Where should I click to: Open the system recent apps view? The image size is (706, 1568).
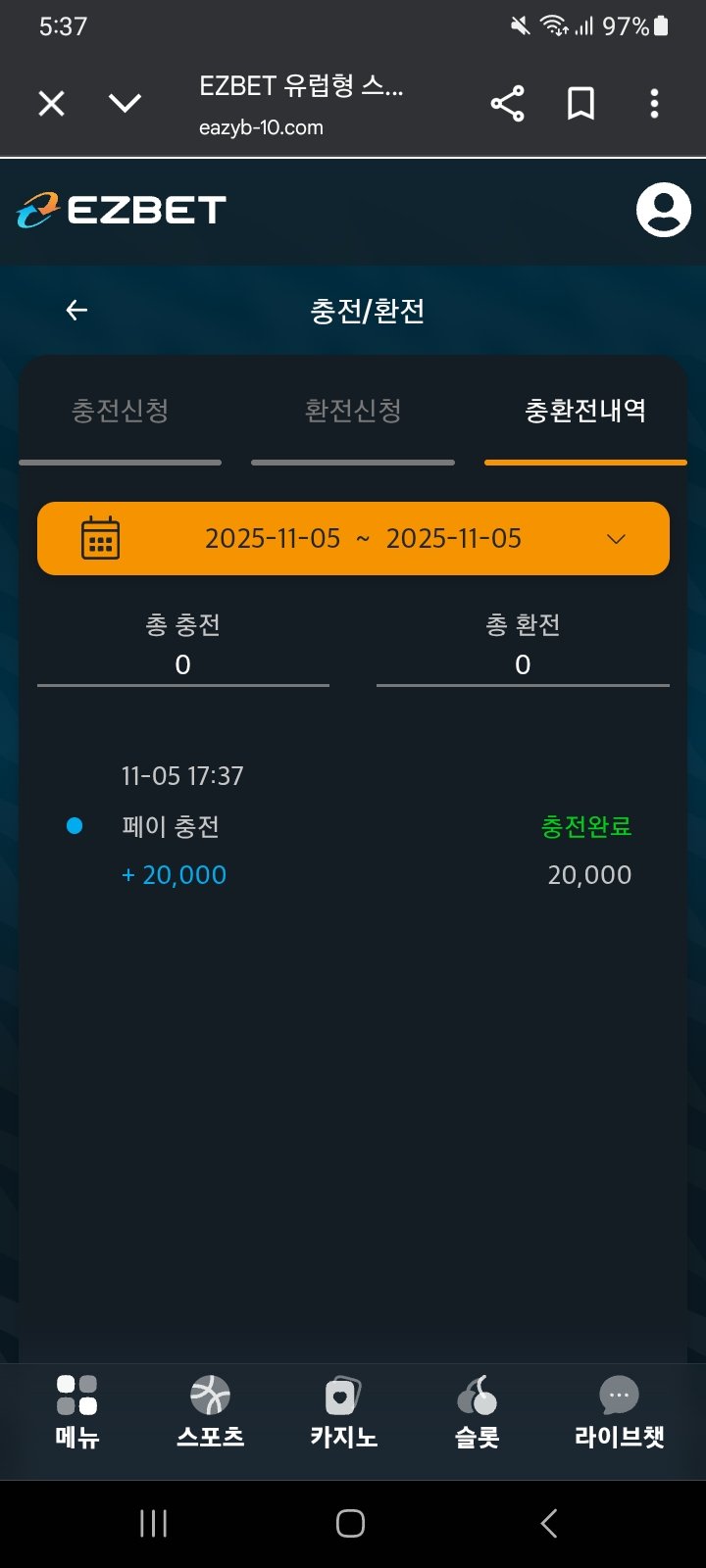[153, 1523]
